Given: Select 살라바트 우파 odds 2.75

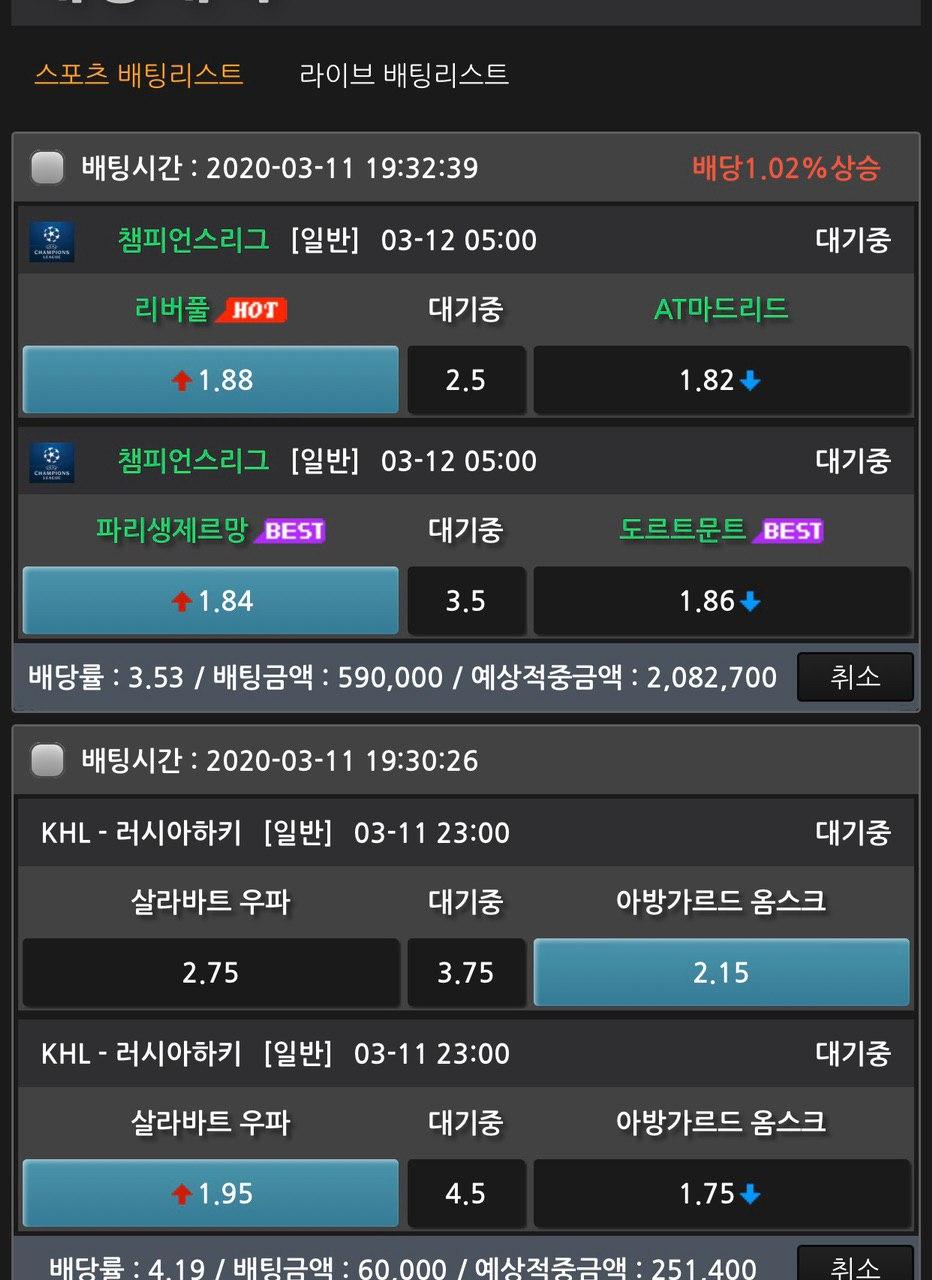Looking at the screenshot, I should [x=211, y=973].
